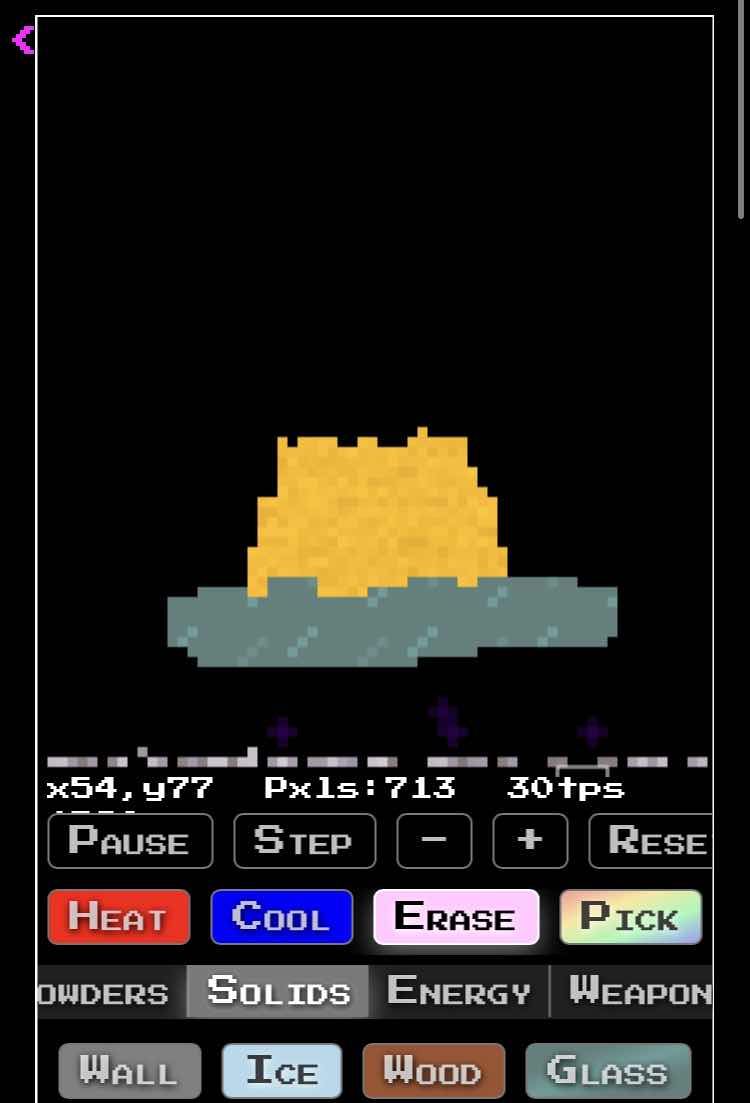Switch to the Solids category
The height and width of the screenshot is (1103, 750).
pos(278,992)
